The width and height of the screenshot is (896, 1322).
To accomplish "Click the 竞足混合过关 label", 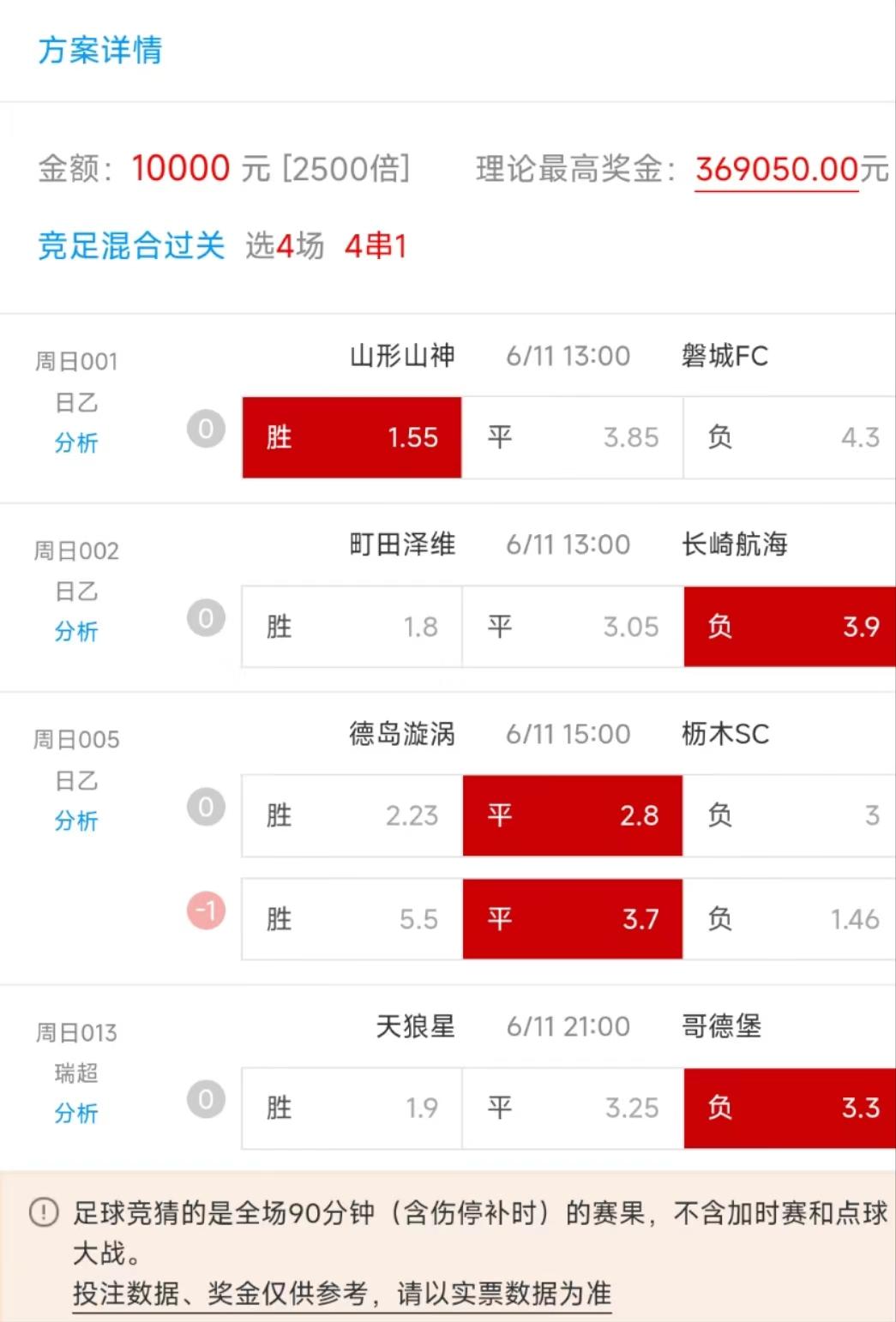I will coord(131,244).
